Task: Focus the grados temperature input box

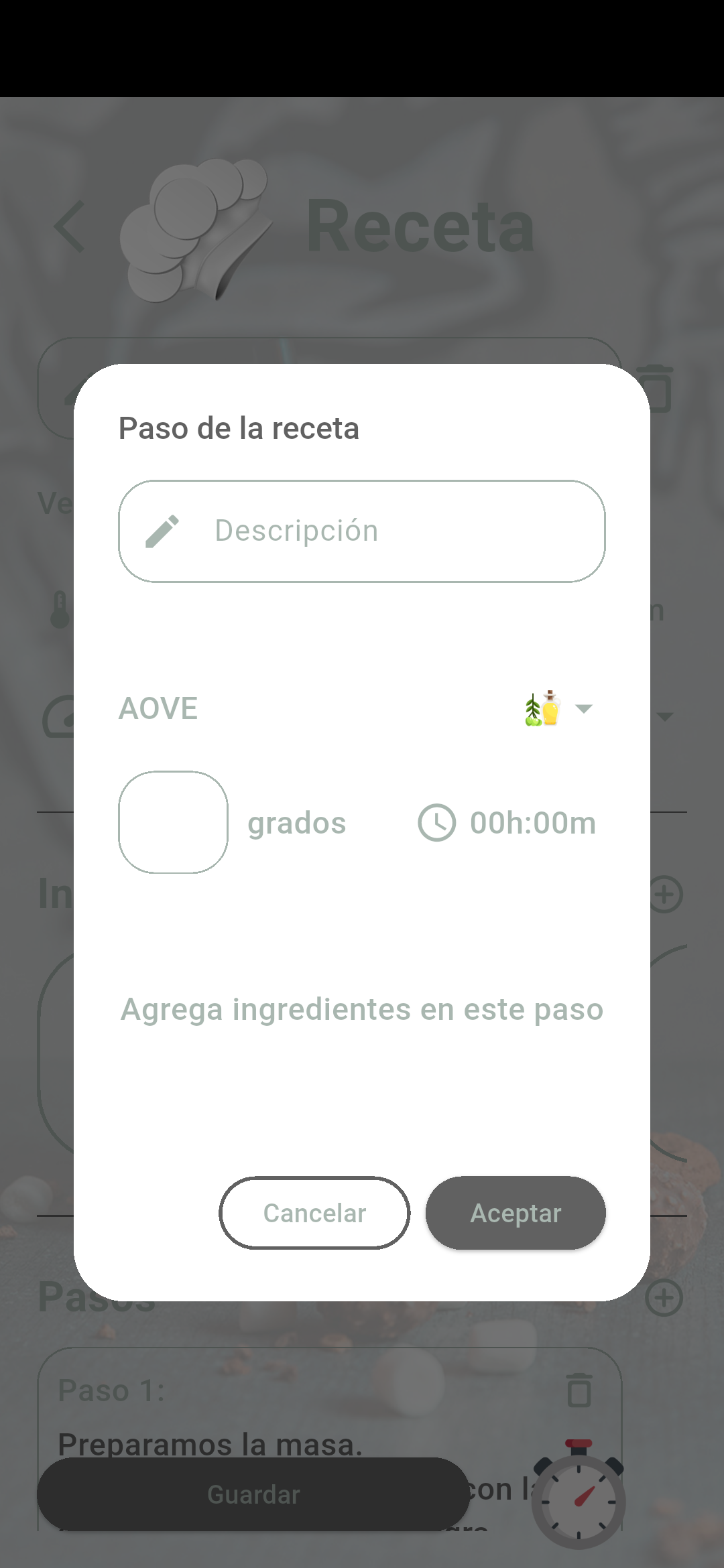Action: [x=173, y=822]
